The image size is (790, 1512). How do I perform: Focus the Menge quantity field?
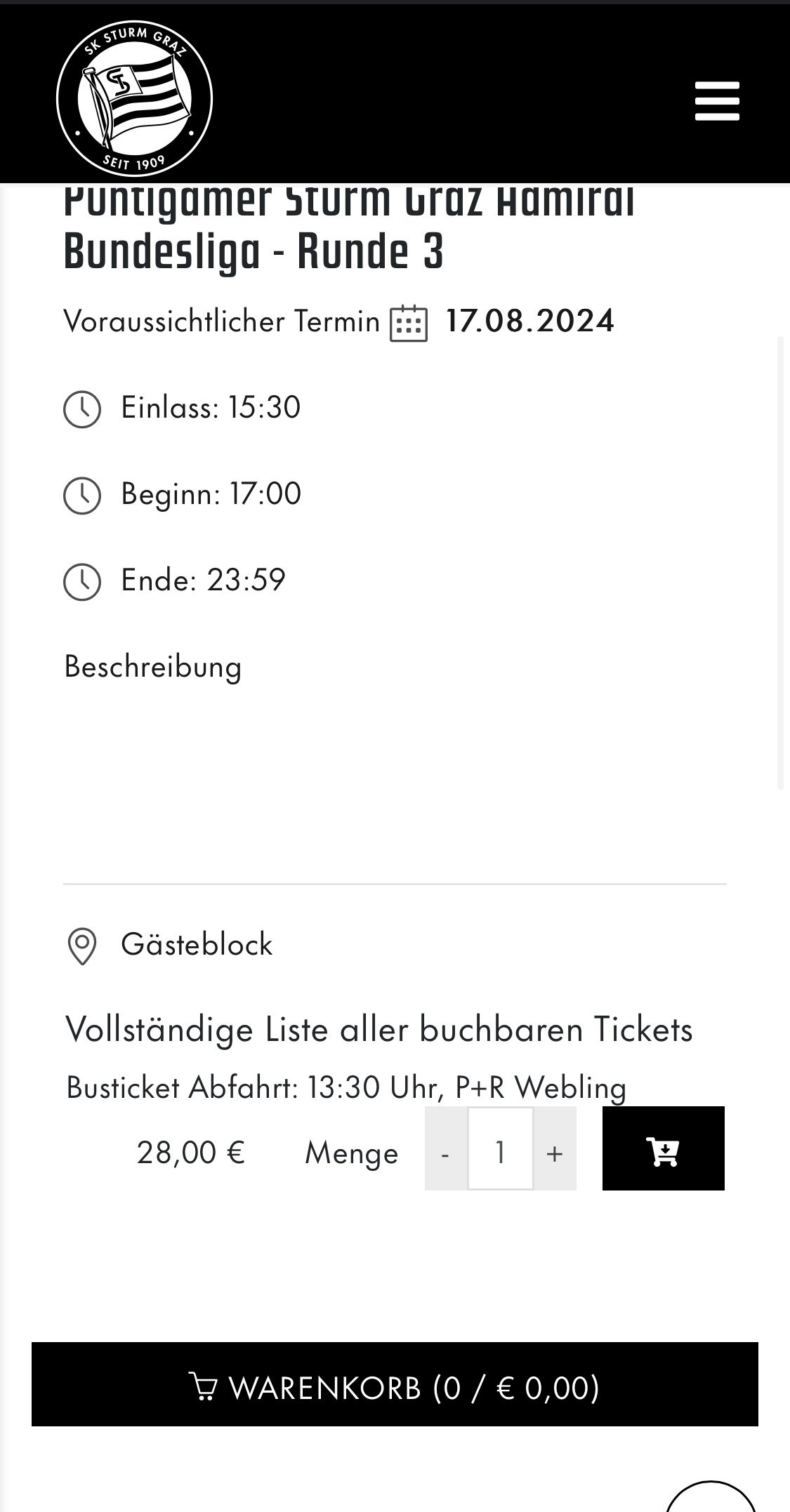click(x=501, y=1148)
